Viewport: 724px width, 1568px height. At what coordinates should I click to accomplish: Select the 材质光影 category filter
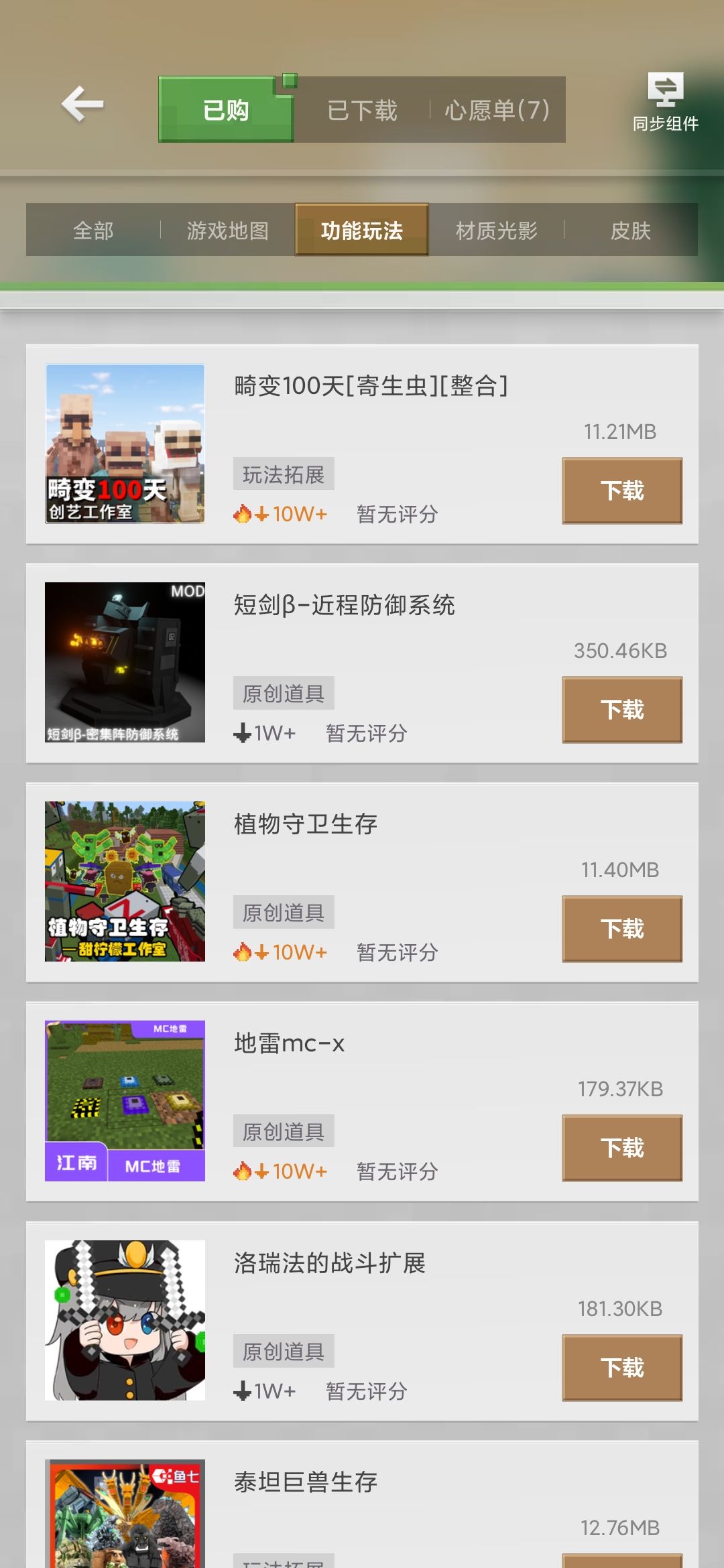pyautogui.click(x=496, y=230)
